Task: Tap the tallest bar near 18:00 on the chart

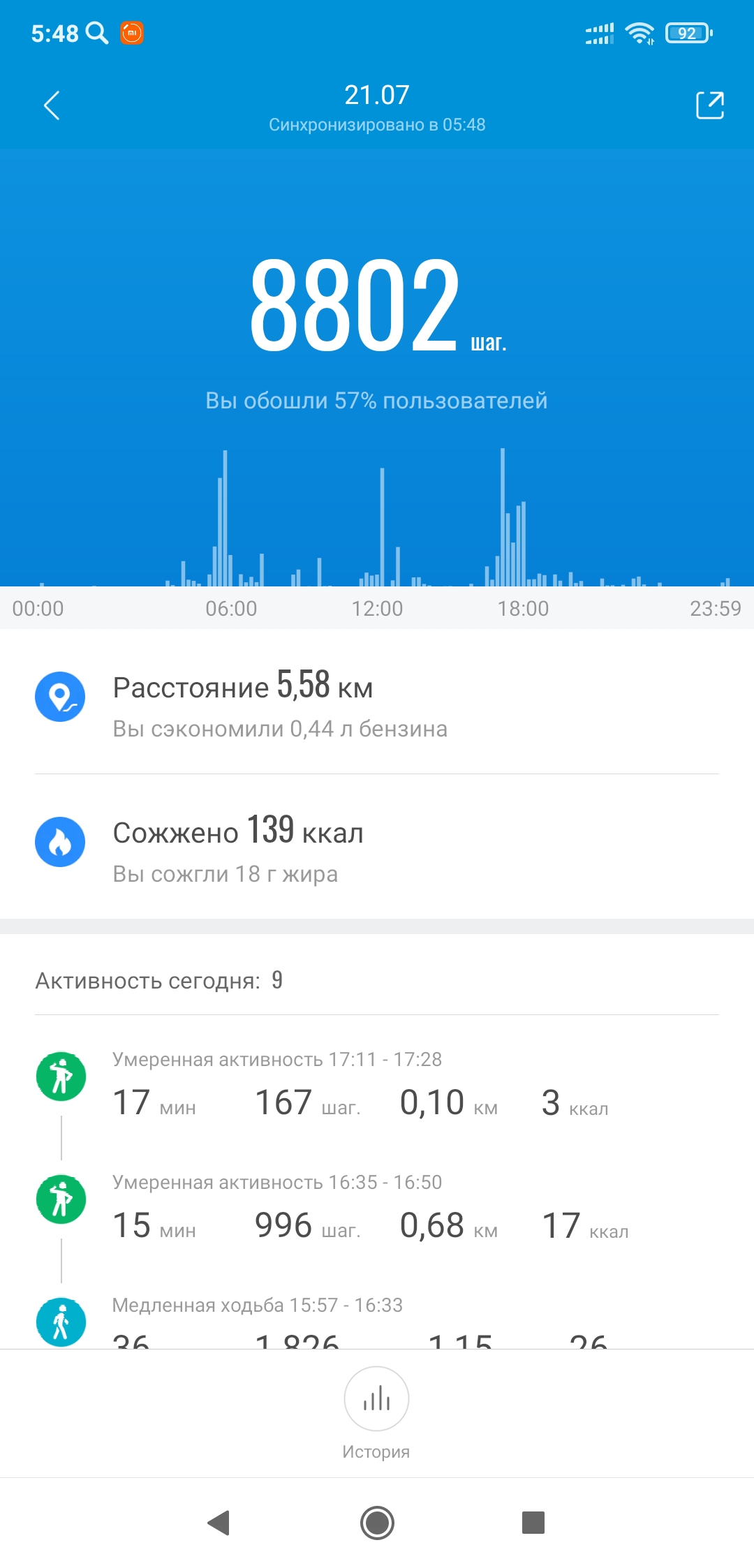Action: tap(503, 517)
